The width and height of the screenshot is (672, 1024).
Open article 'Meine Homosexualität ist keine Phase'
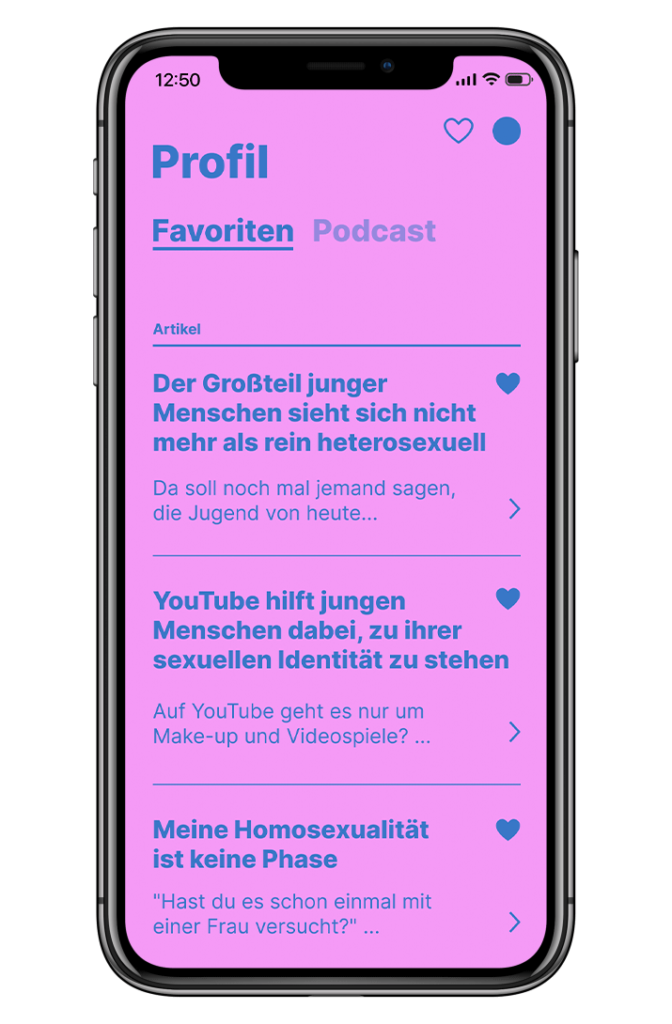pyautogui.click(x=291, y=844)
